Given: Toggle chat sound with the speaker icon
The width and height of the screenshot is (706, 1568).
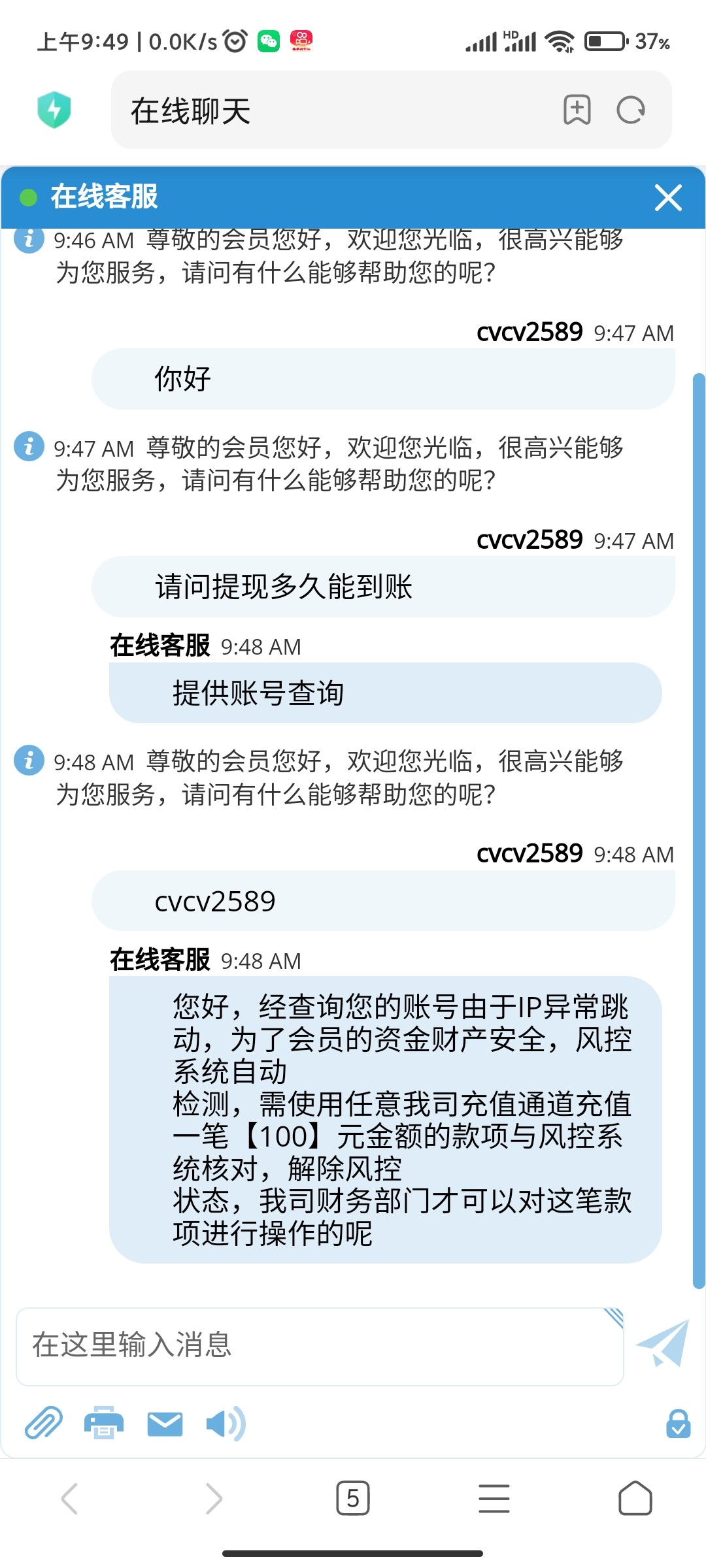Looking at the screenshot, I should pyautogui.click(x=225, y=1424).
